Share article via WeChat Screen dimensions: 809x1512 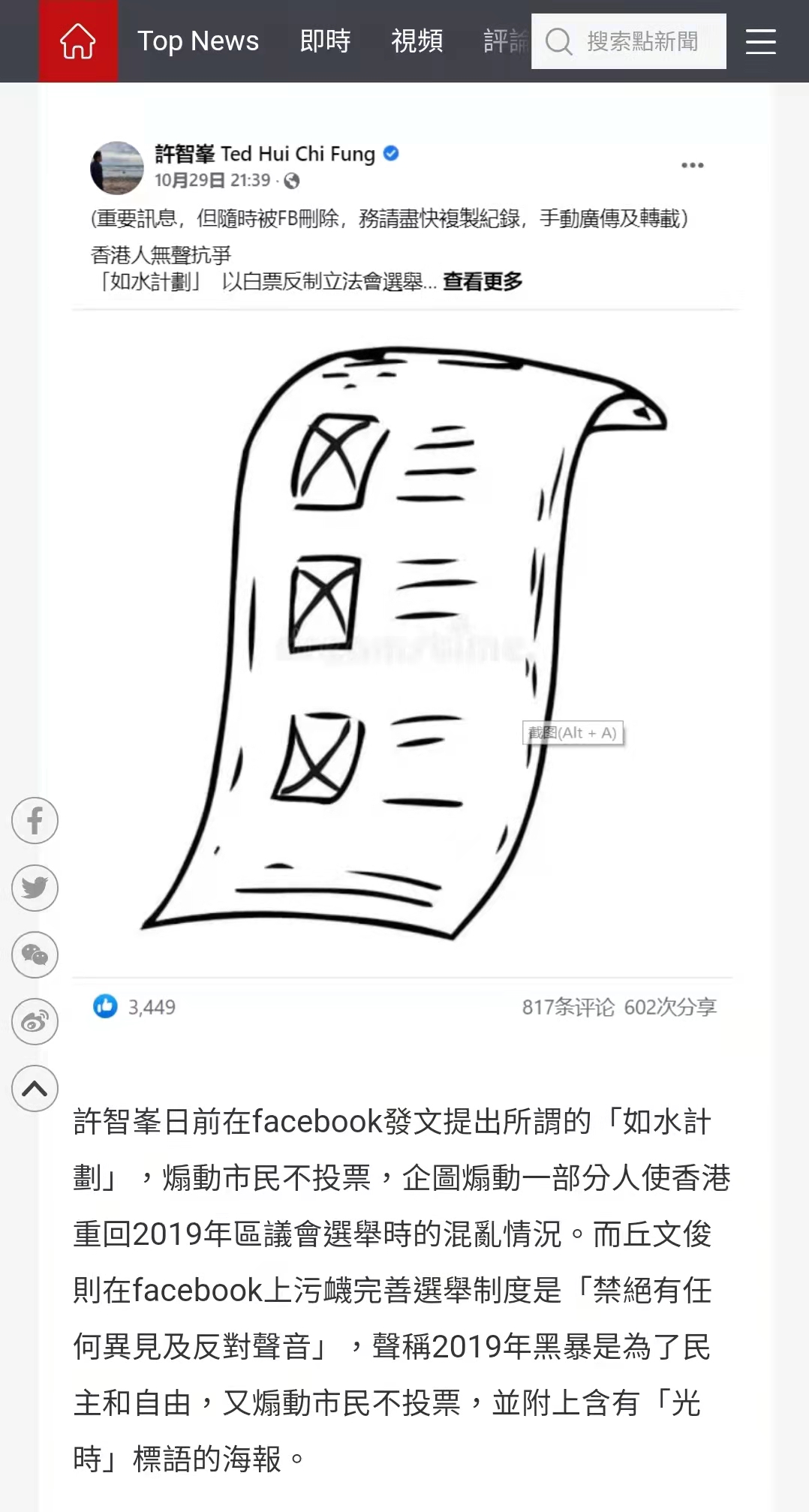(x=35, y=954)
